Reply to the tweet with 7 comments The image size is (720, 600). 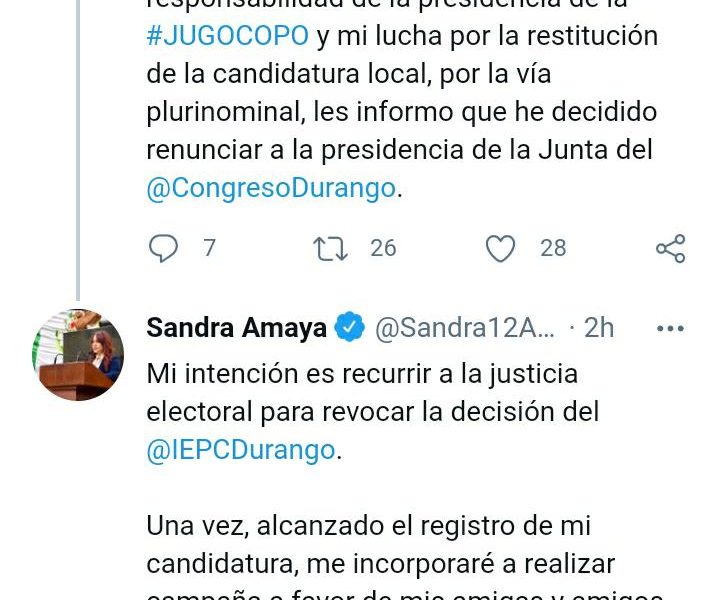pyautogui.click(x=163, y=248)
